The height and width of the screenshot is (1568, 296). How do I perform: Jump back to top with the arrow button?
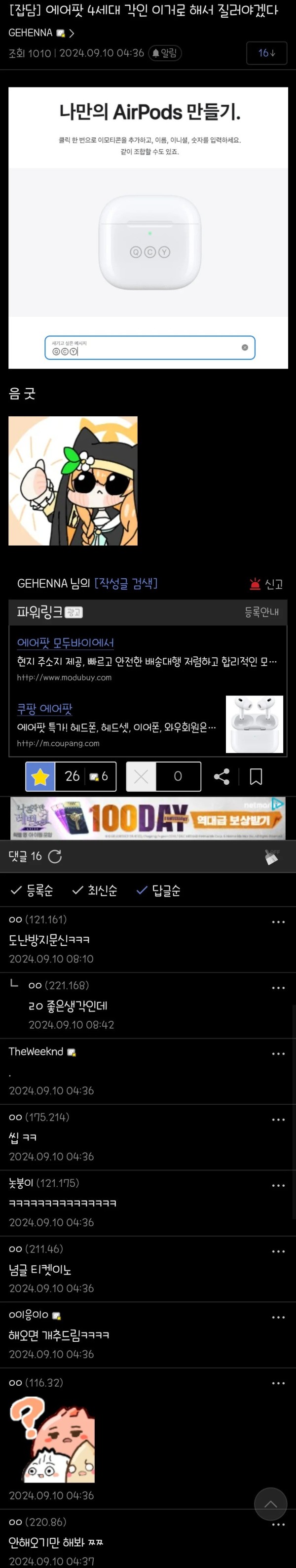click(270, 1504)
